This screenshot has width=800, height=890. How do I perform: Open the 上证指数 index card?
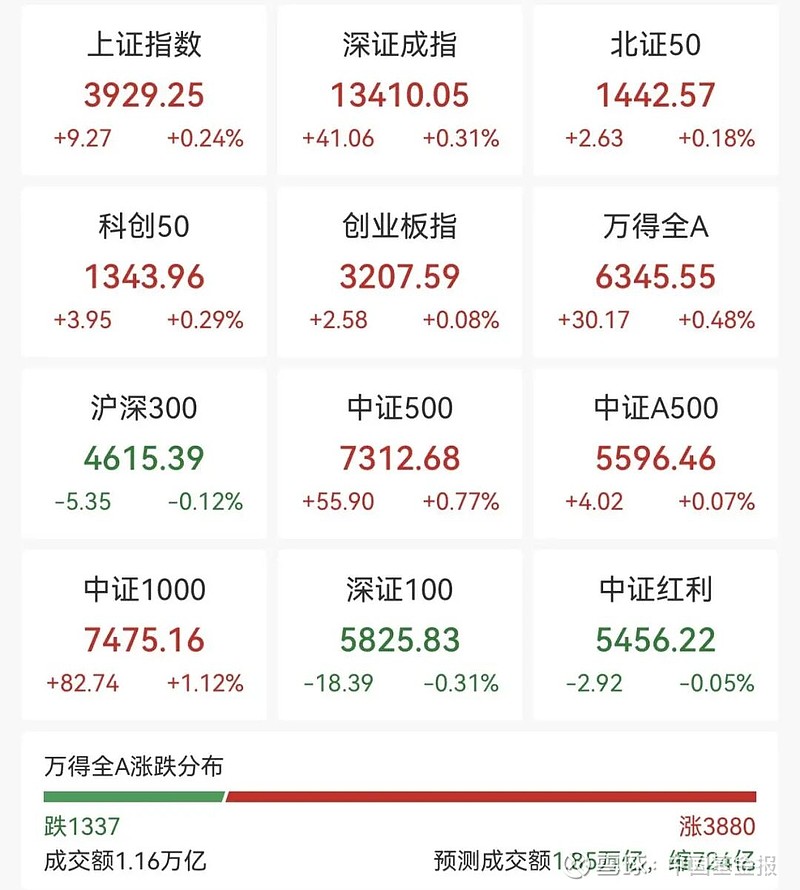pos(143,90)
